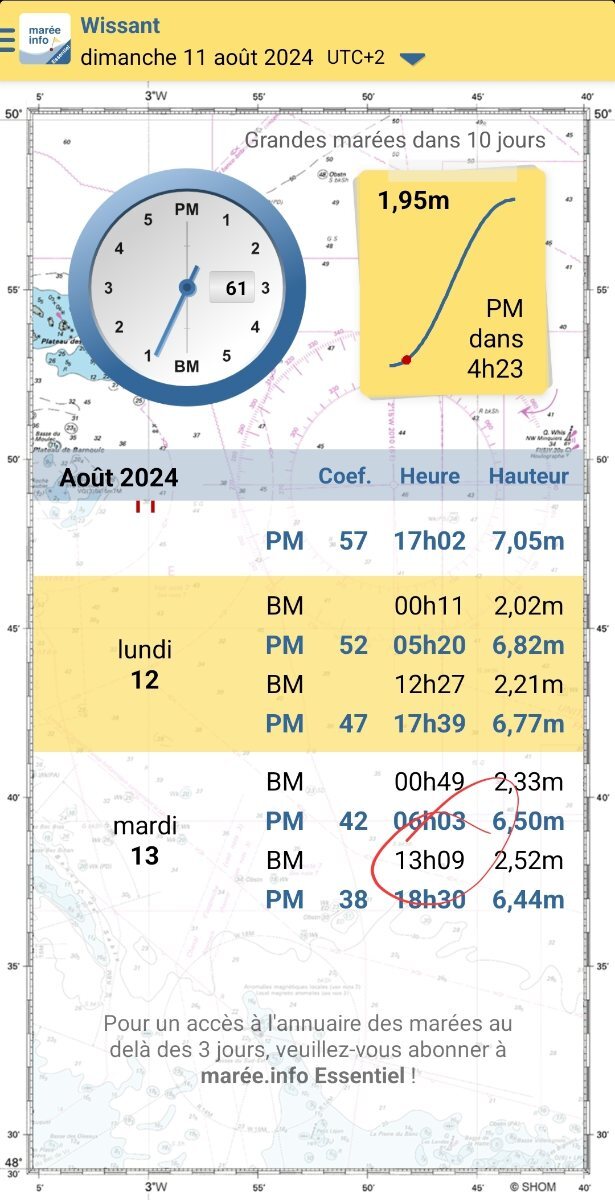Expand the date dropdown arrow
This screenshot has width=615, height=1200.
412,58
